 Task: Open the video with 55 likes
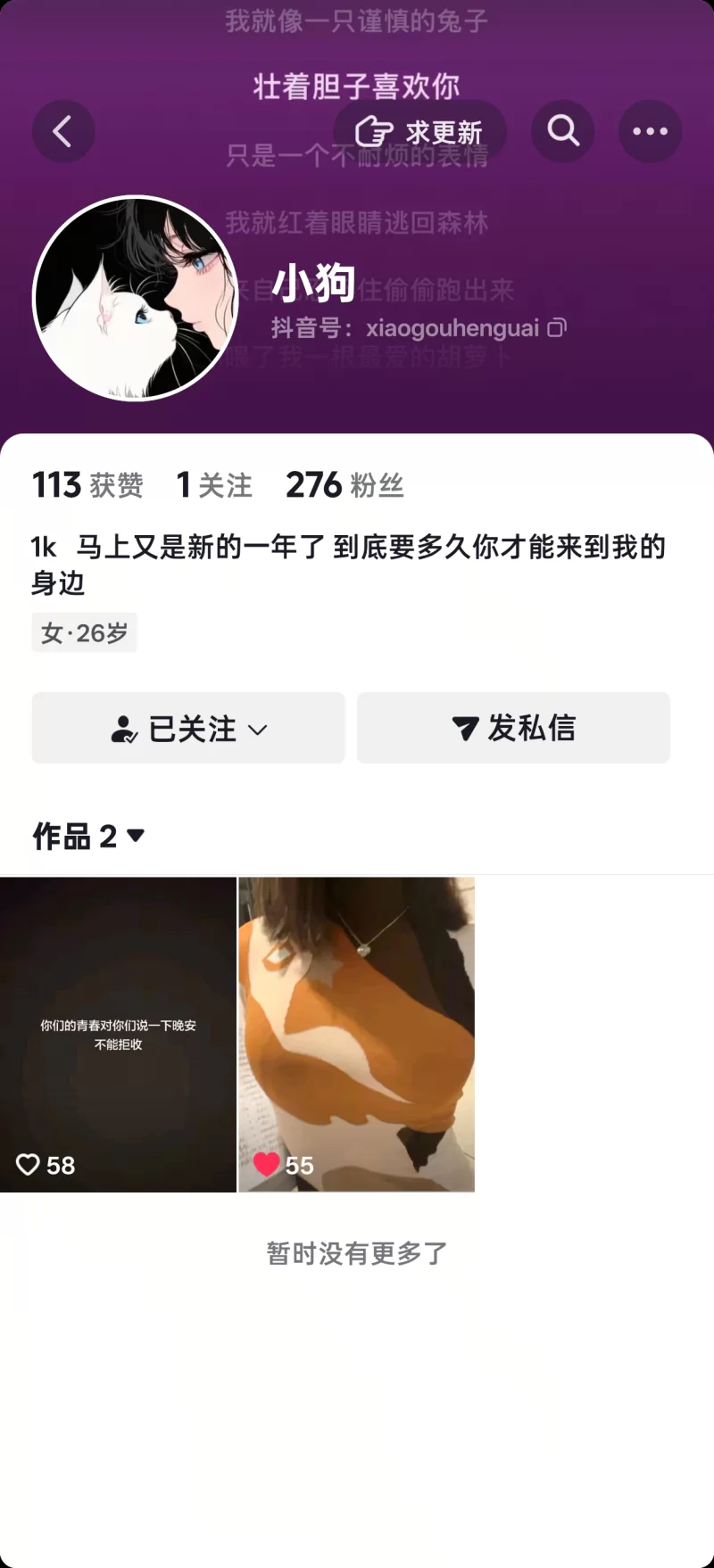click(356, 1035)
